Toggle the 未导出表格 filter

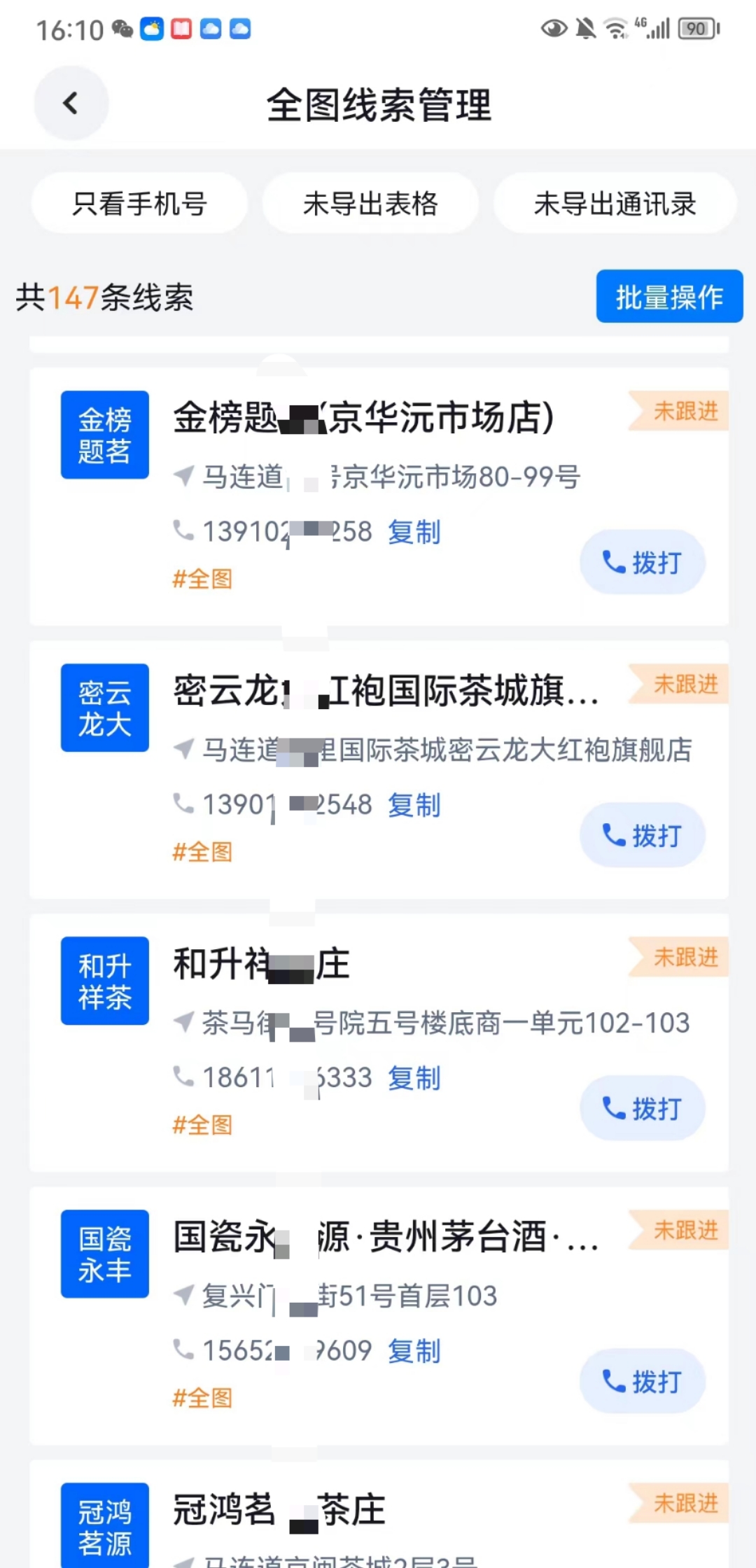pyautogui.click(x=371, y=203)
